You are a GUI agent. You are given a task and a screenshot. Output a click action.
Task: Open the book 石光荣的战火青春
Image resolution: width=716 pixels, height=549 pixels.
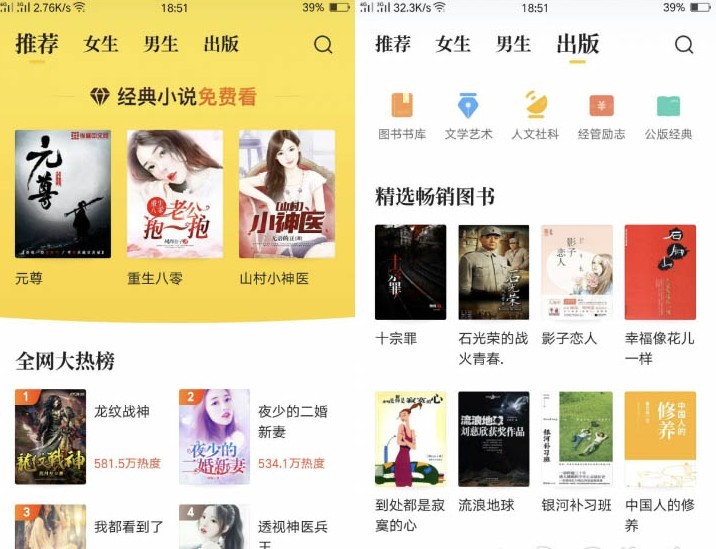tap(493, 272)
